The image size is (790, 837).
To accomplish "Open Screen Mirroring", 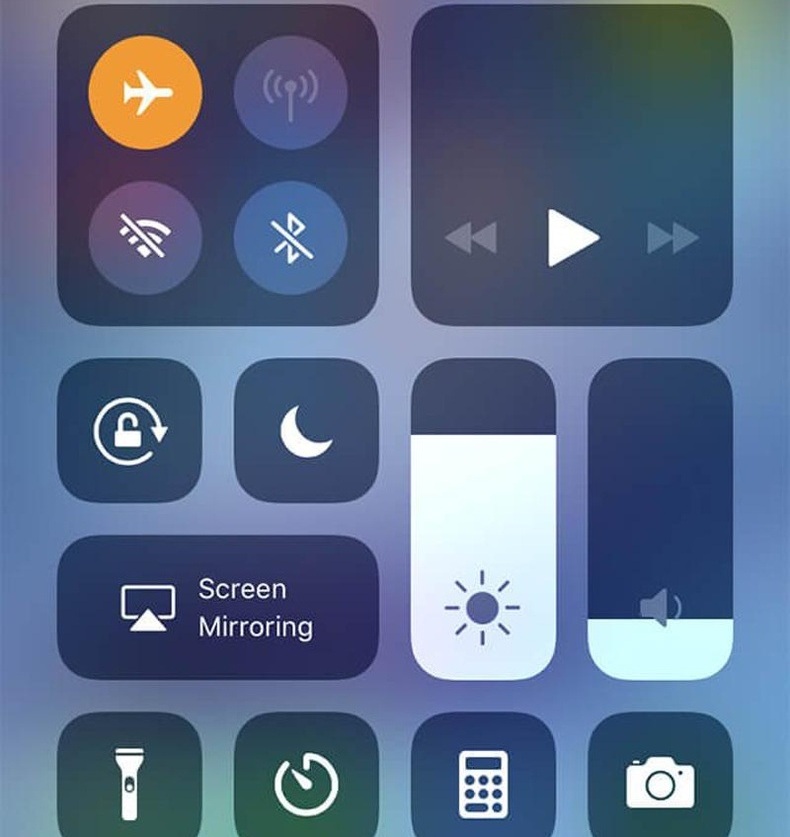I will coord(218,608).
